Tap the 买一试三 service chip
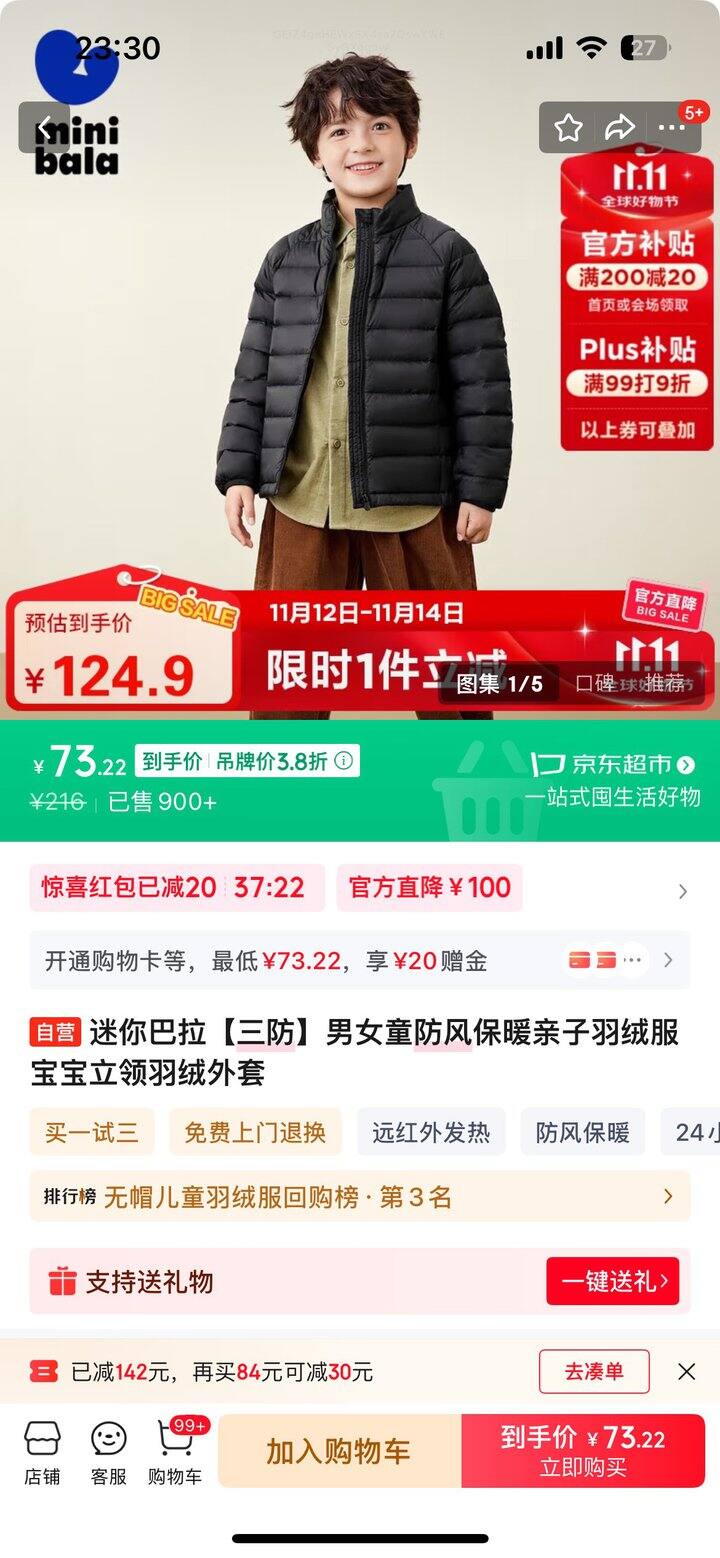Viewport: 720px width, 1558px height. point(92,1132)
